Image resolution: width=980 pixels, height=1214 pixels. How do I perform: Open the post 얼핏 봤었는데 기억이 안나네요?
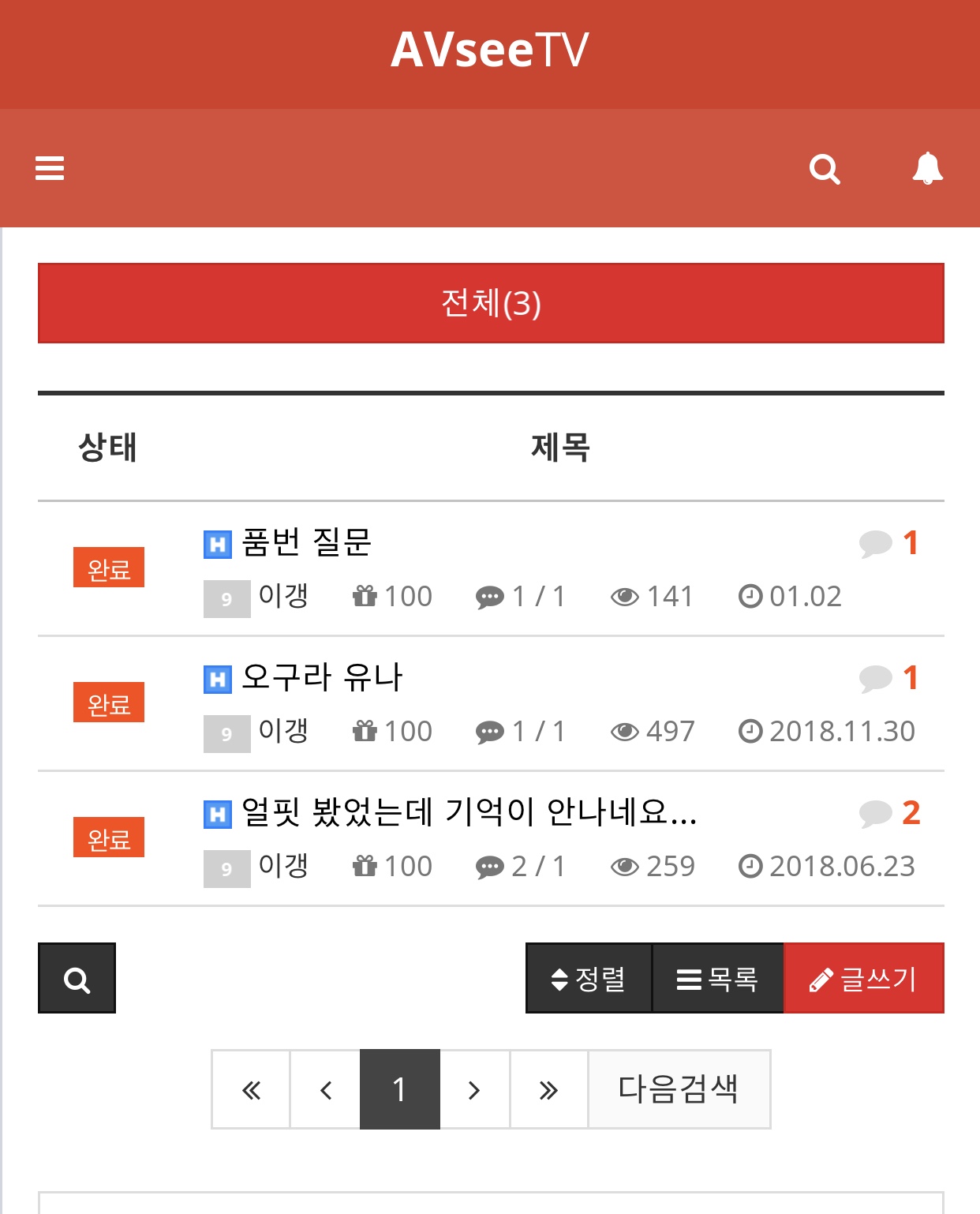[x=469, y=812]
